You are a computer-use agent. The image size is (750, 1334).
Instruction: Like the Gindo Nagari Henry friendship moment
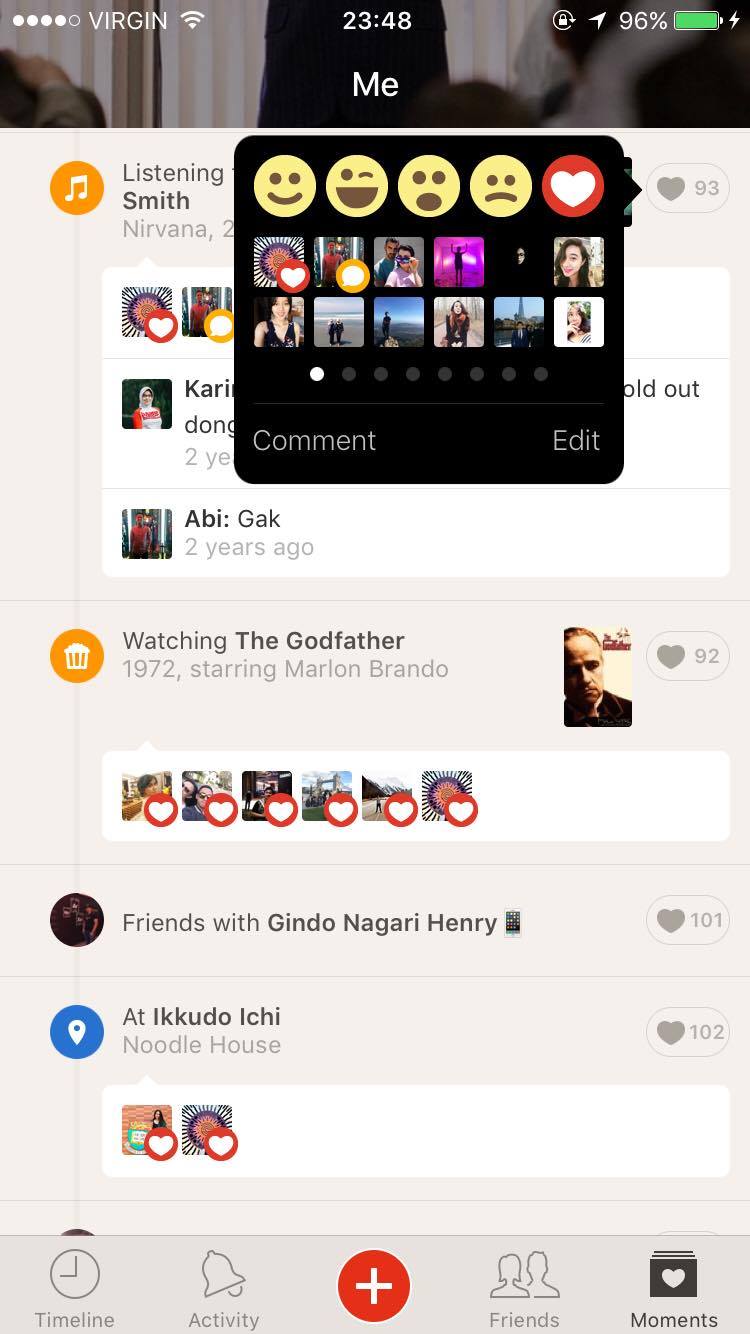point(688,920)
